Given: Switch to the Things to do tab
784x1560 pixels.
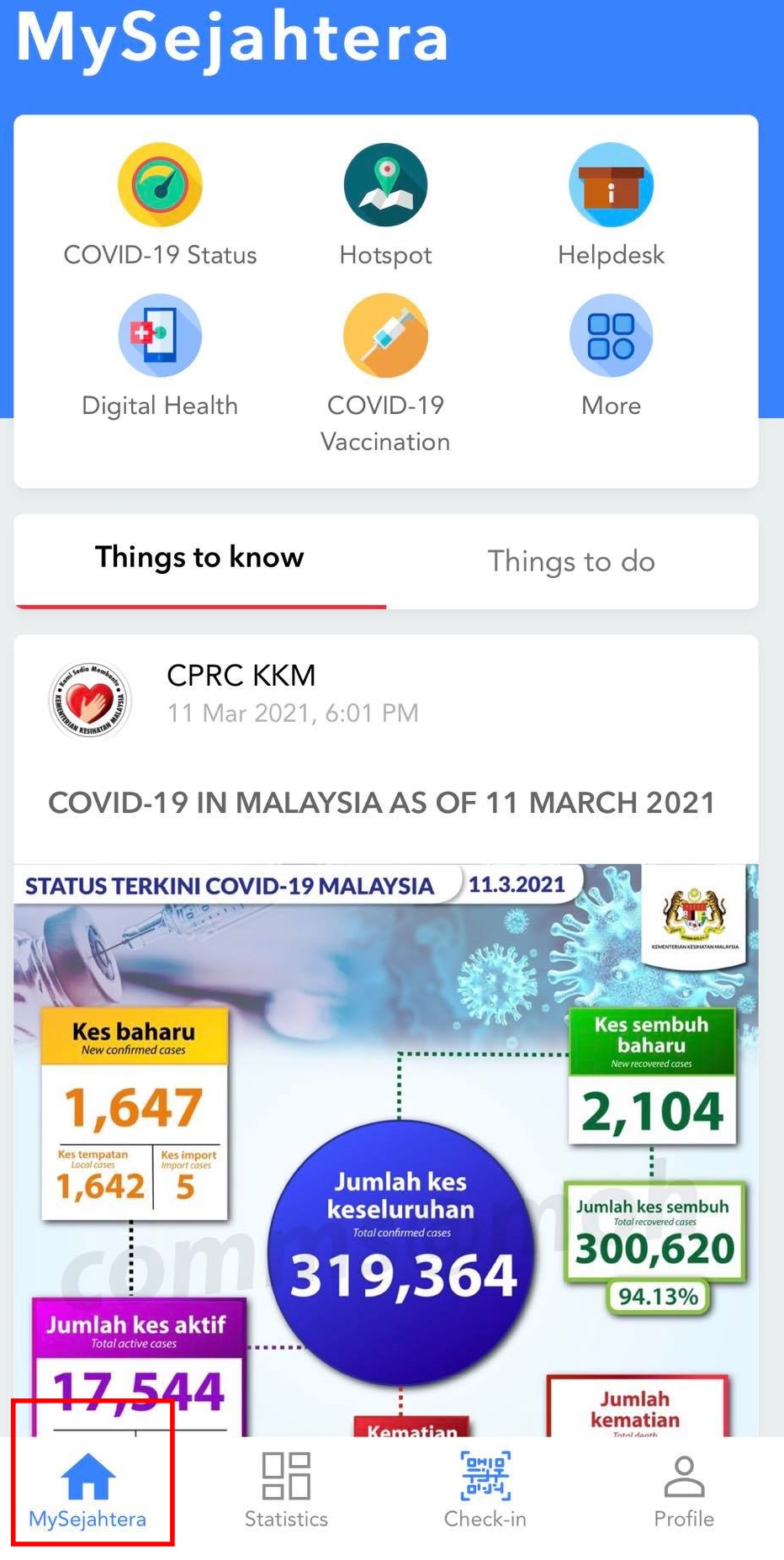Looking at the screenshot, I should pos(571,561).
